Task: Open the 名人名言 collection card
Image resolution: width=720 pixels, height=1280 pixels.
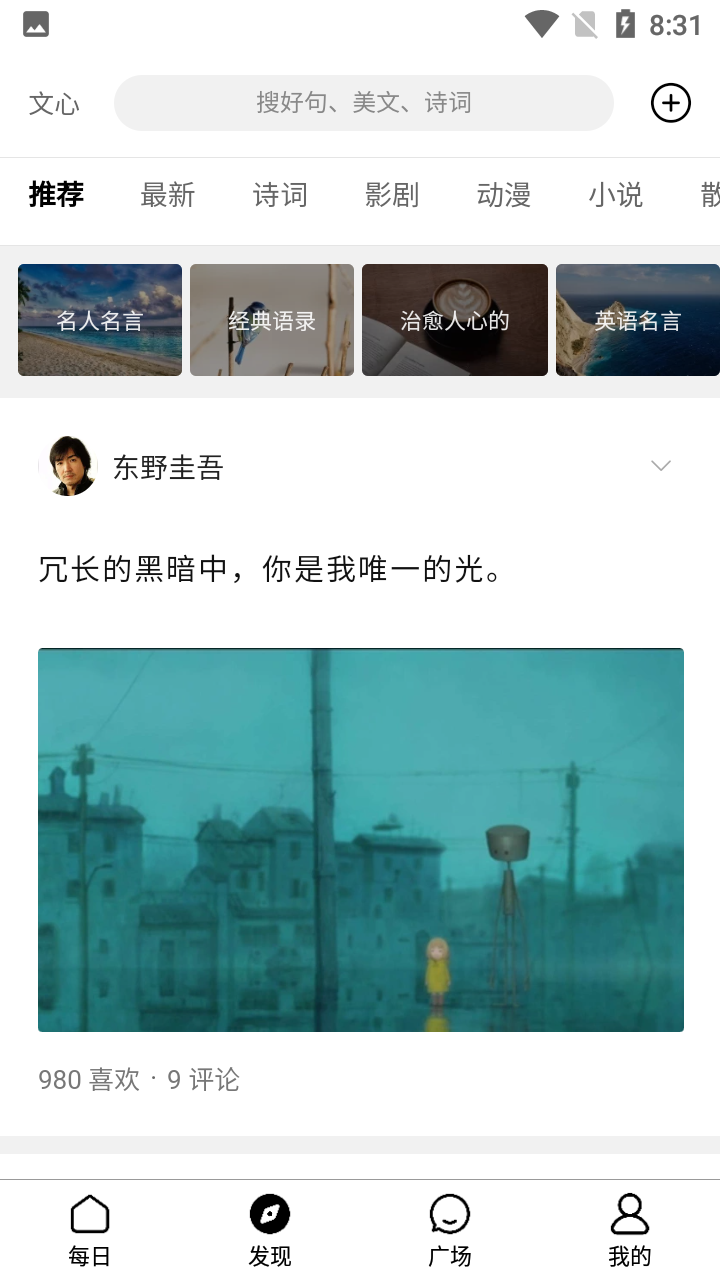Action: coord(100,320)
